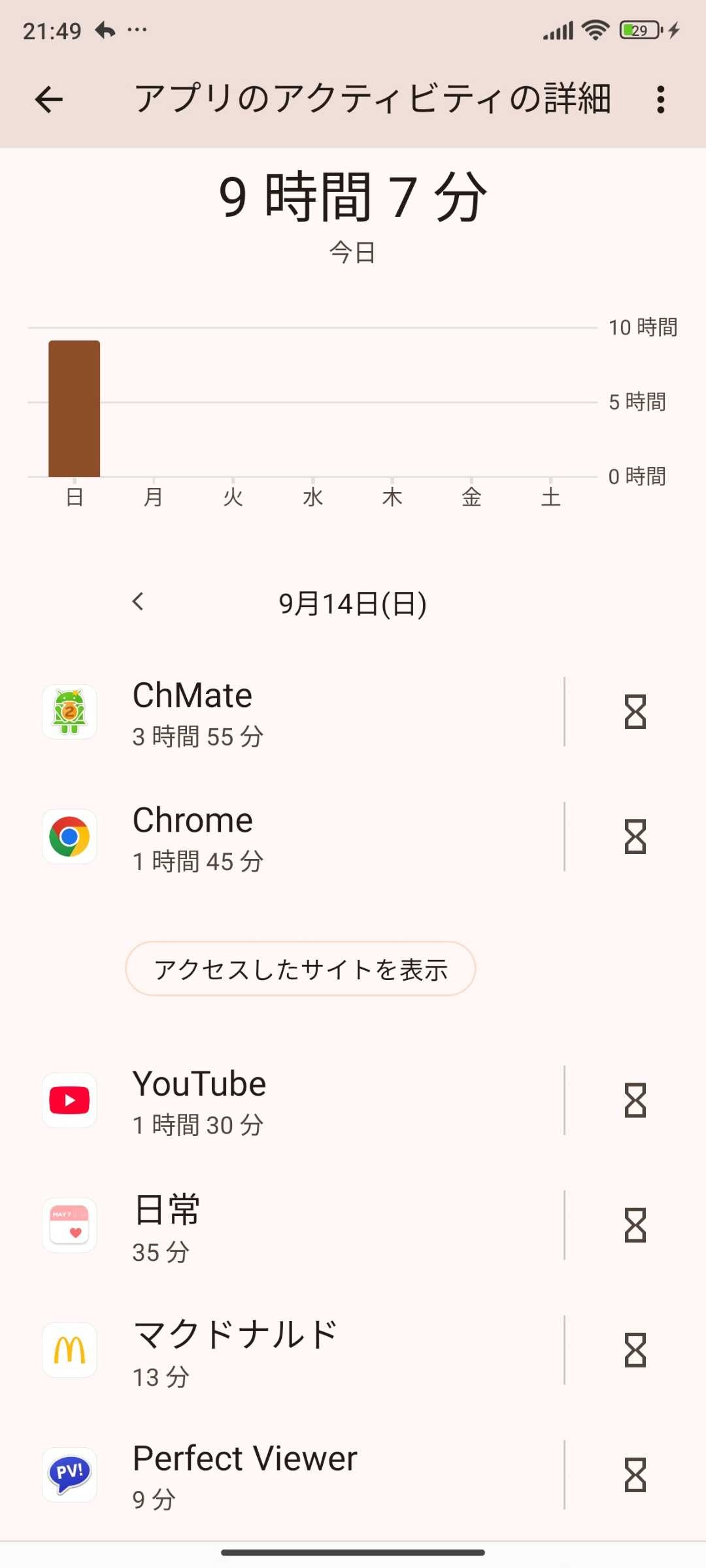This screenshot has width=706, height=1568.
Task: Select the Sunday bar in the usage chart
Action: coord(75,409)
